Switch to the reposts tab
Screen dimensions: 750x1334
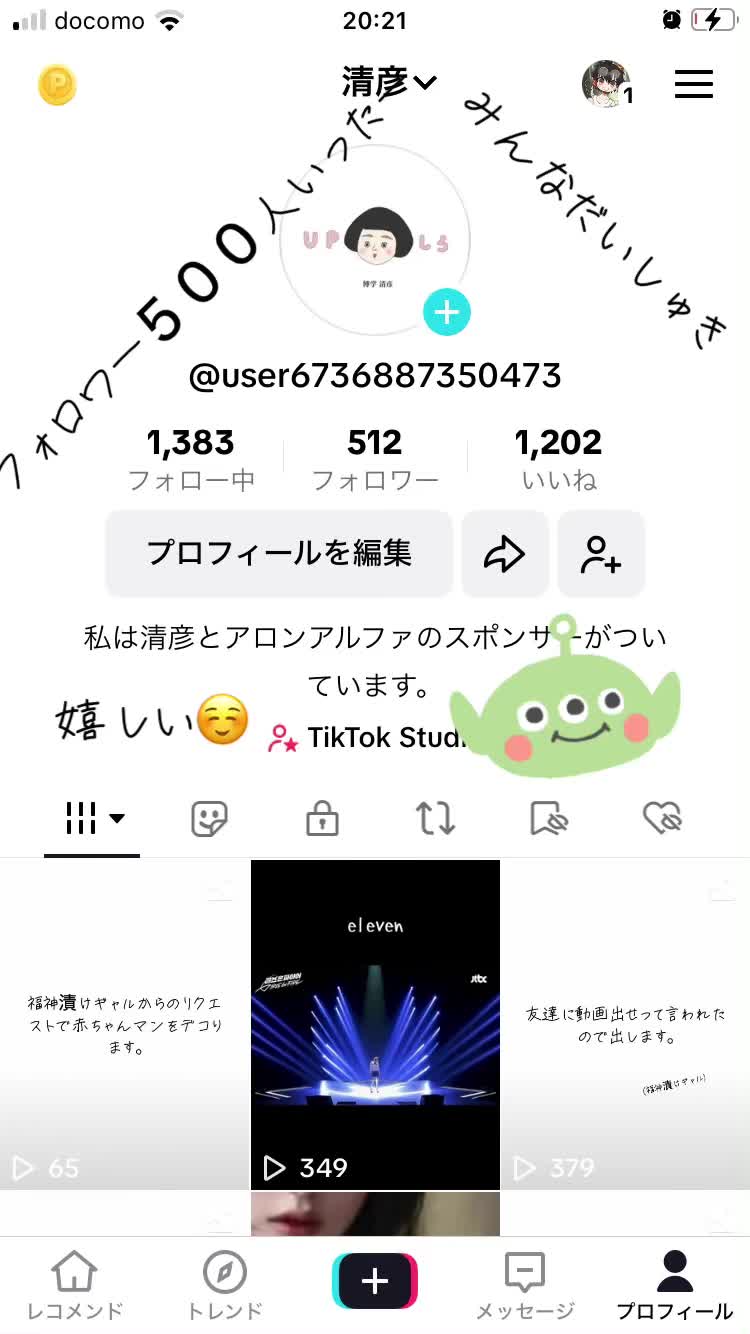click(436, 820)
